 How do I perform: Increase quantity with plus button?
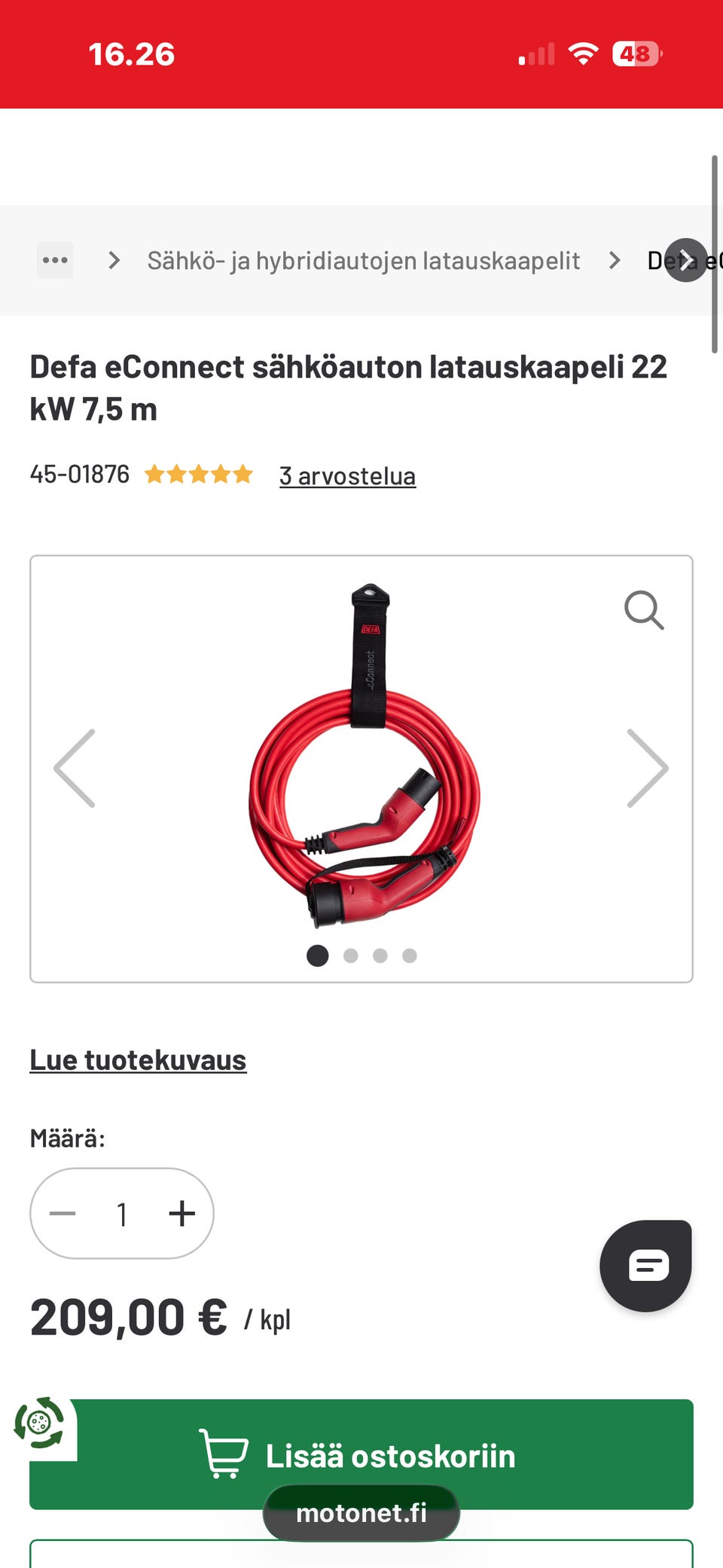tap(182, 1213)
